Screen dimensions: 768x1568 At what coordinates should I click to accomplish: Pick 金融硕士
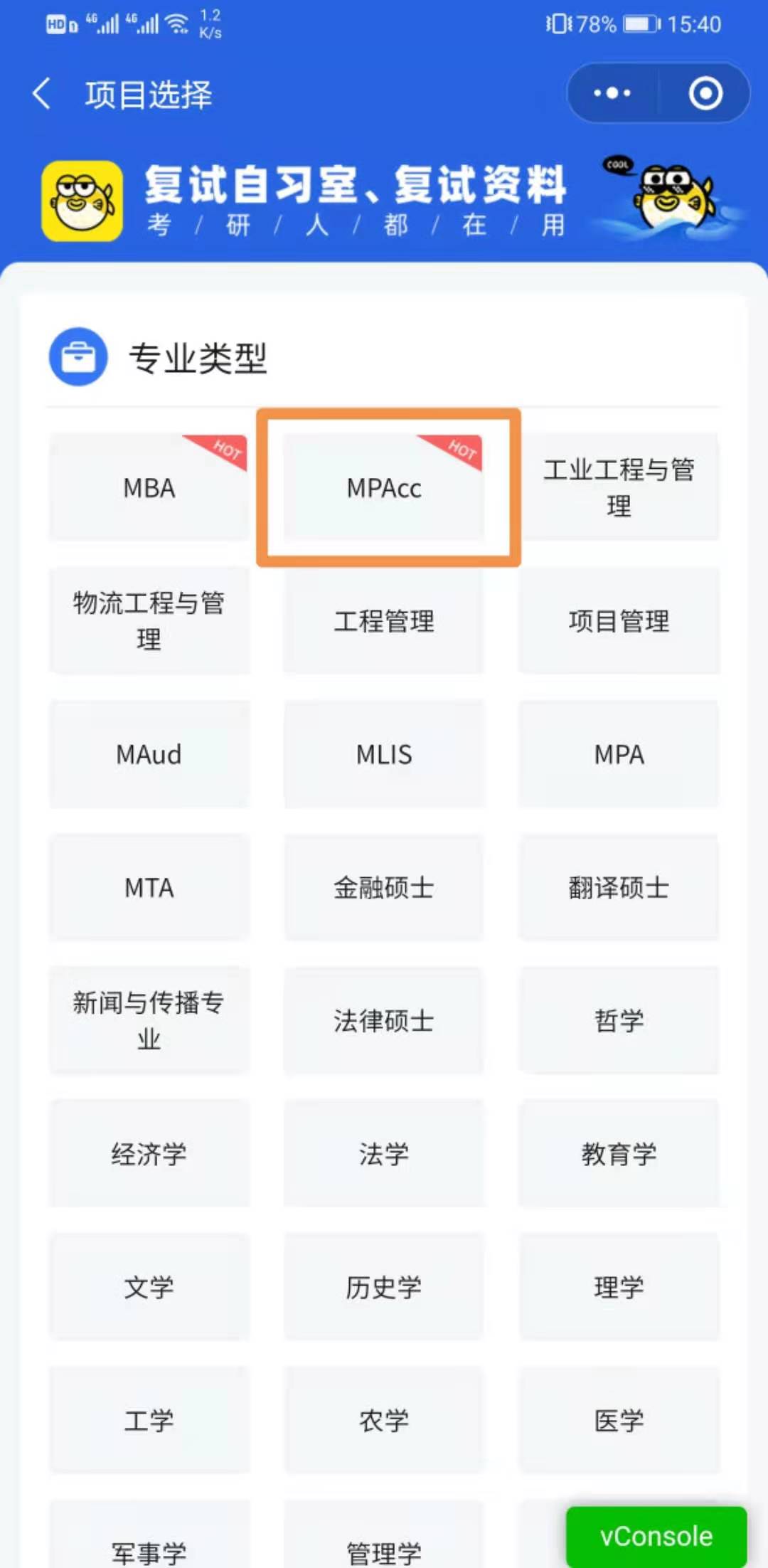tap(384, 887)
